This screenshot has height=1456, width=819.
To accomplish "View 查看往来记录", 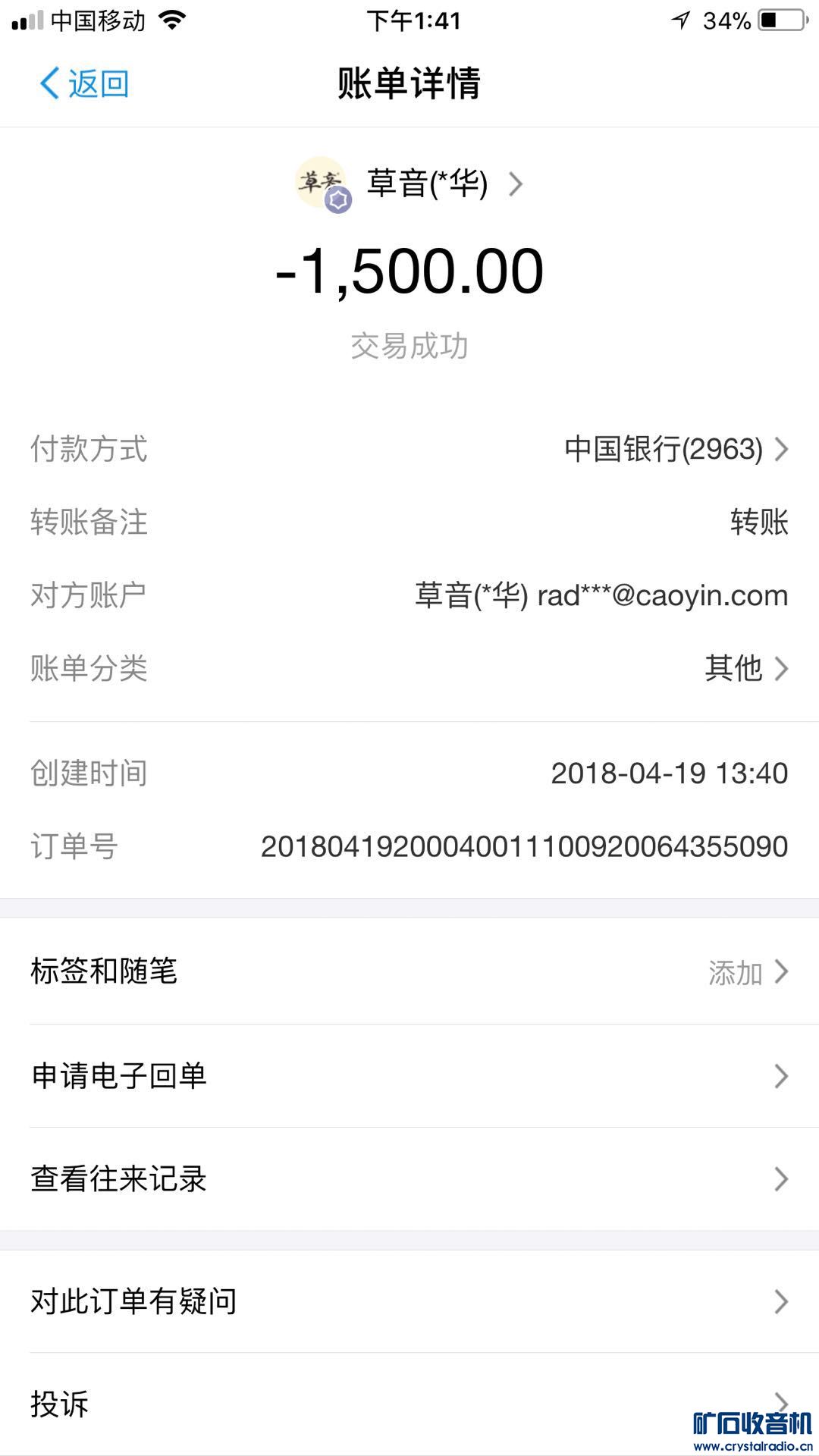I will (409, 1178).
